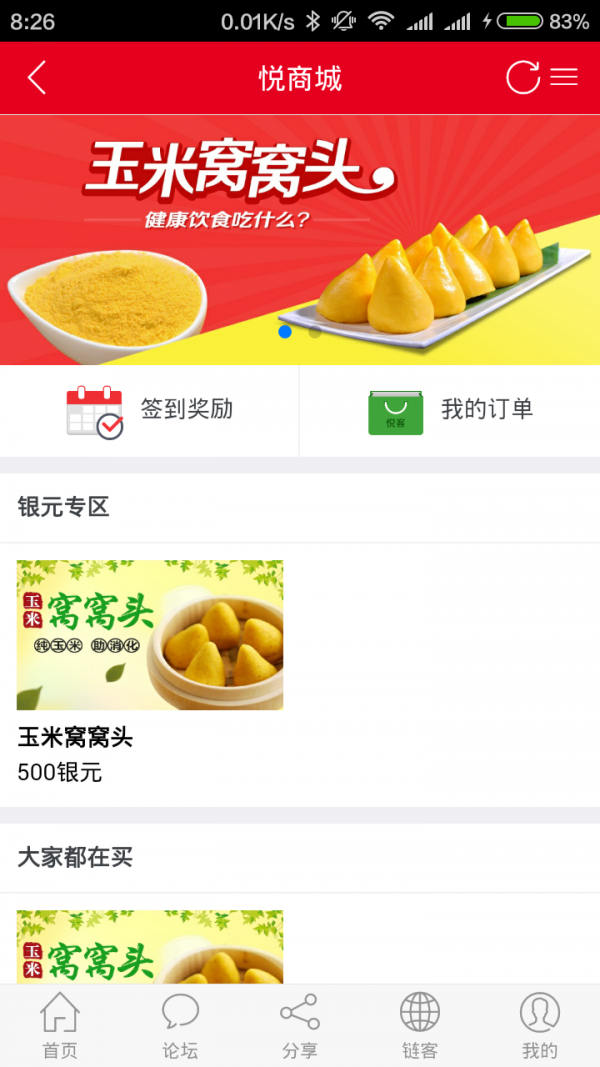Screen dimensions: 600x1067
Task: Switch to the 首页 tab
Action: coord(60,1026)
